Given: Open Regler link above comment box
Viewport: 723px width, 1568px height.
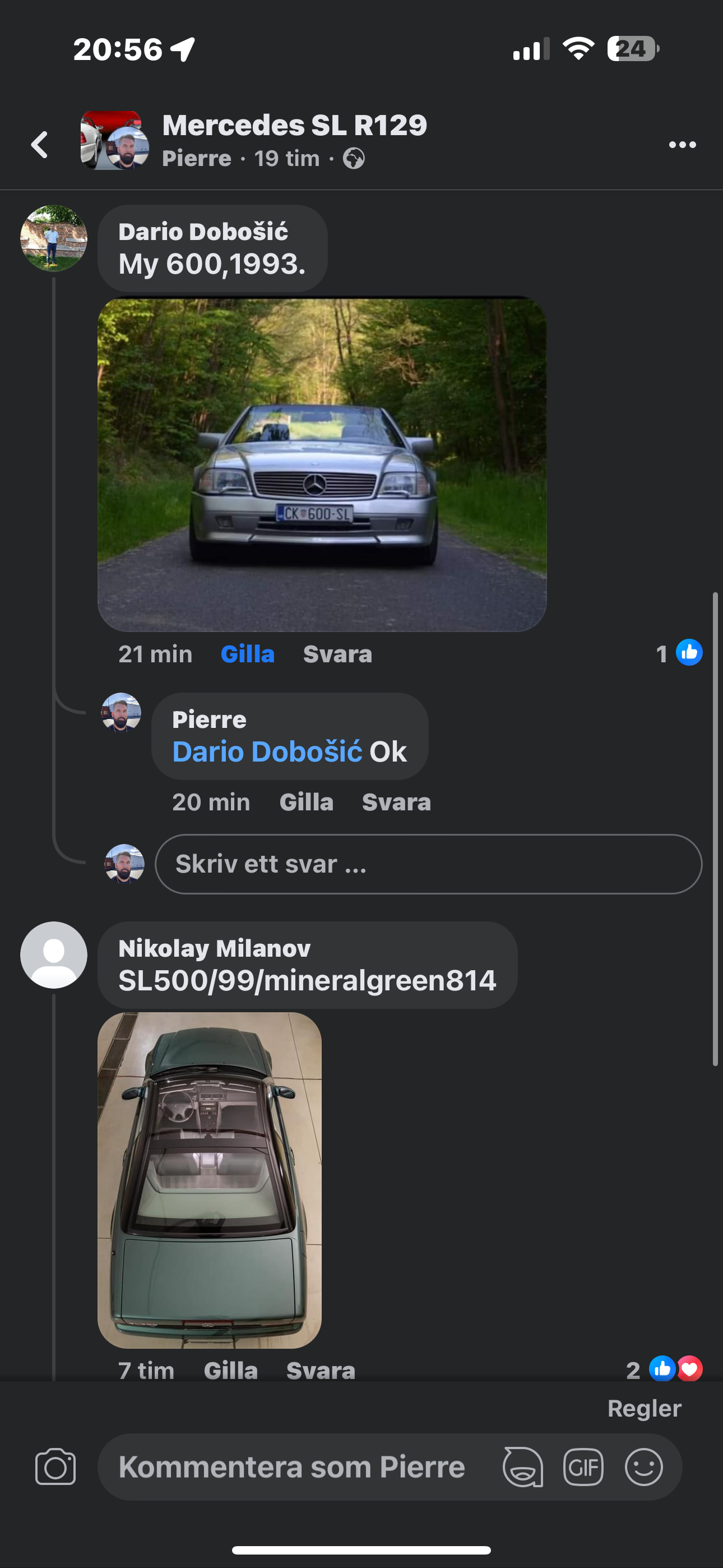Looking at the screenshot, I should pyautogui.click(x=645, y=1409).
